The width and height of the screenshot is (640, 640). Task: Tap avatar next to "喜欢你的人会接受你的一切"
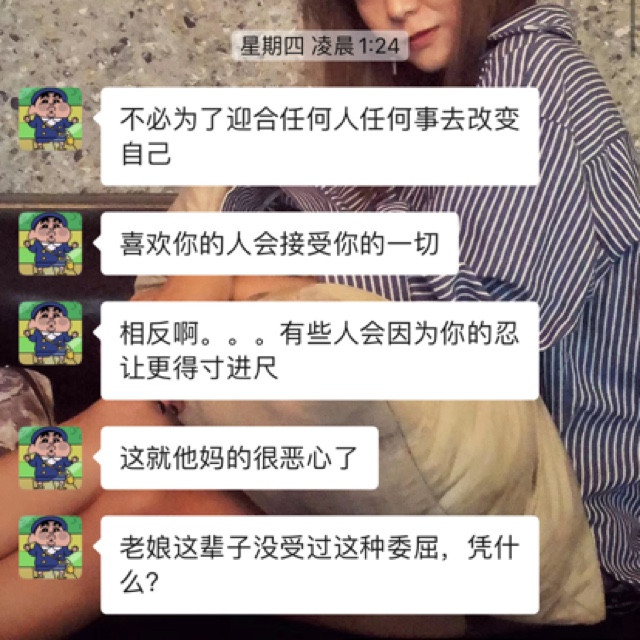pyautogui.click(x=51, y=244)
